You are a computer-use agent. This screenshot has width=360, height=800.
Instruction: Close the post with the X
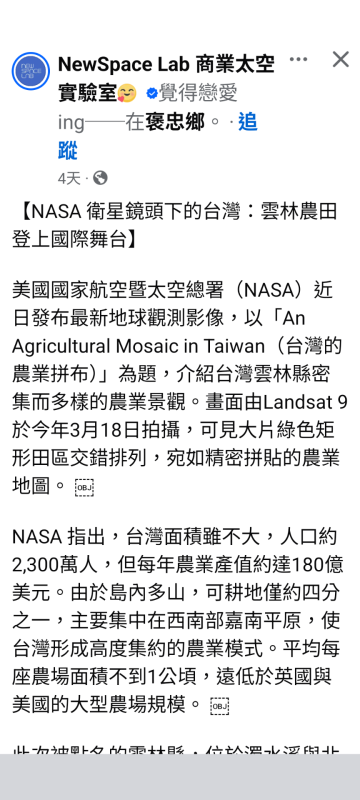tap(341, 59)
